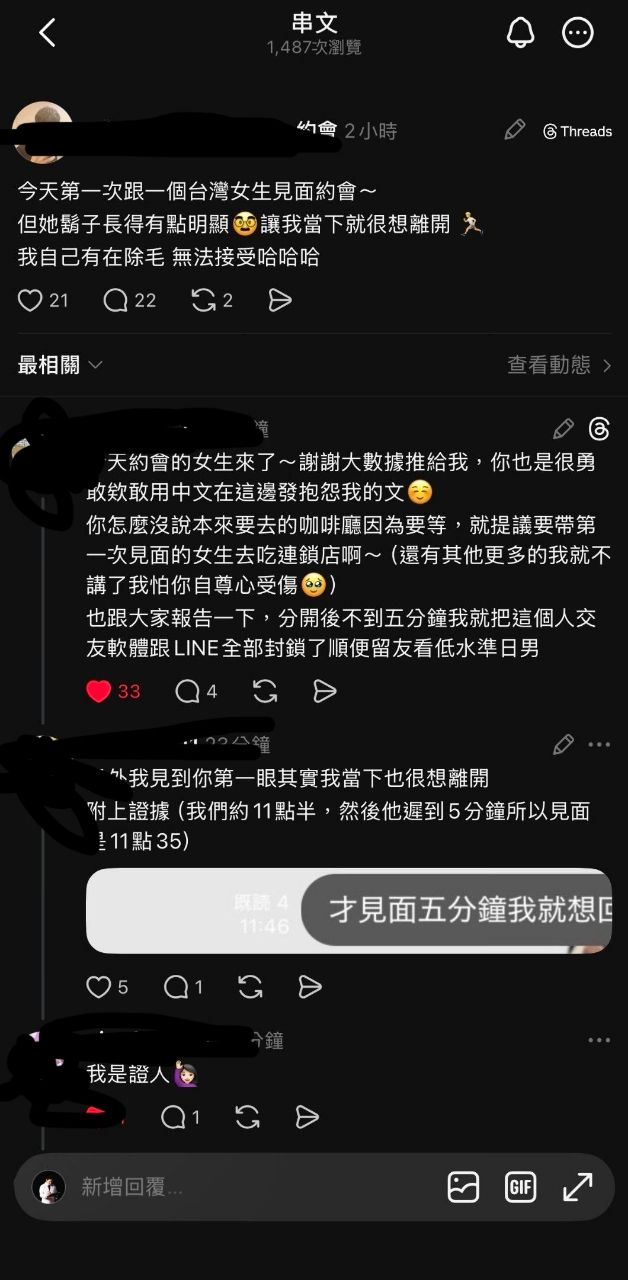628x1280 pixels.
Task: Attach a photo to the reply
Action: click(463, 1187)
